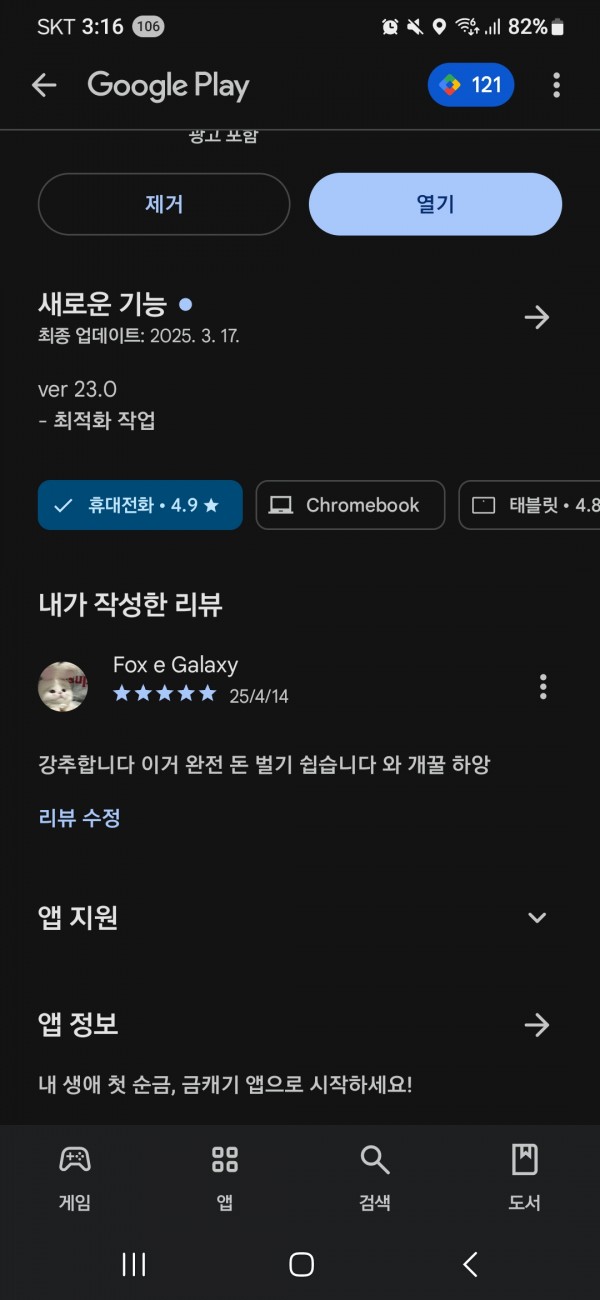Switch to the 게임 tab
Viewport: 600px width, 1300px height.
tap(75, 1178)
